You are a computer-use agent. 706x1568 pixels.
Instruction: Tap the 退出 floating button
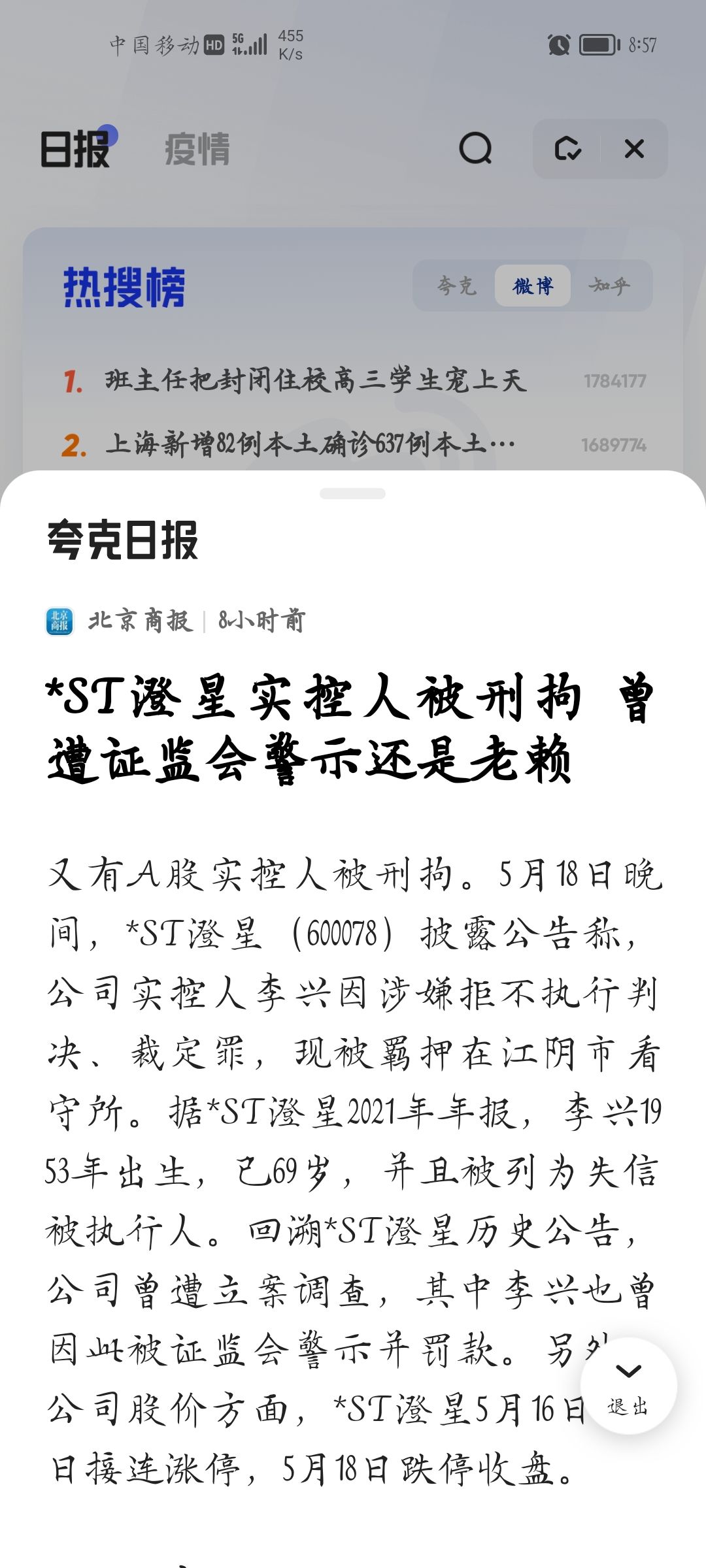click(x=628, y=1386)
